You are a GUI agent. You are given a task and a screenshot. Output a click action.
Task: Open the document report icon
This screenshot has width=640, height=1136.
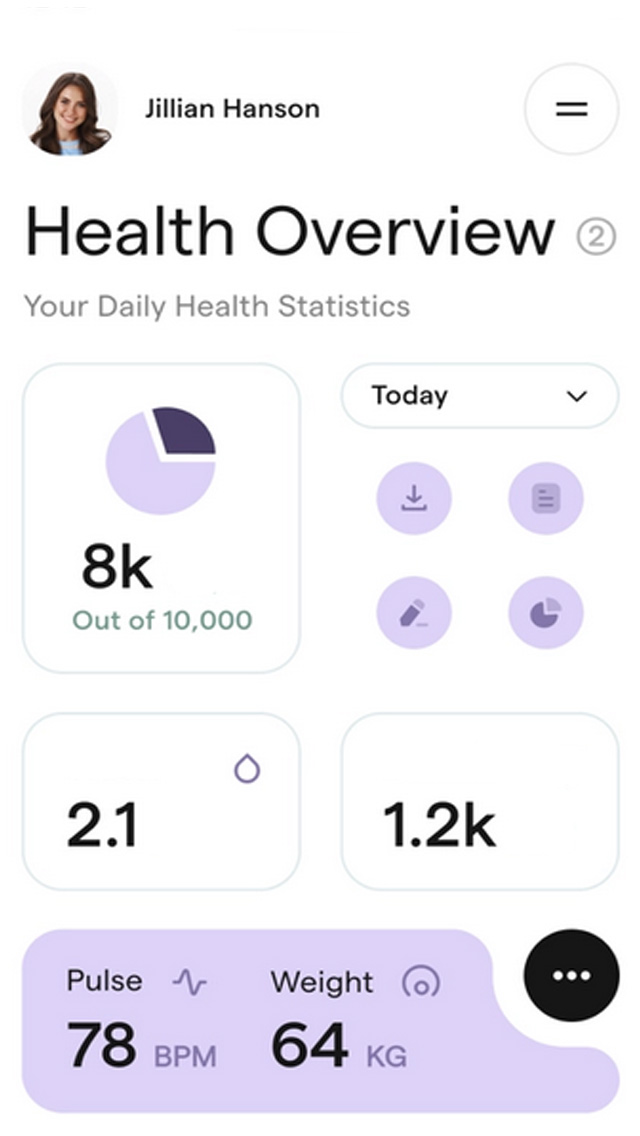coord(545,497)
